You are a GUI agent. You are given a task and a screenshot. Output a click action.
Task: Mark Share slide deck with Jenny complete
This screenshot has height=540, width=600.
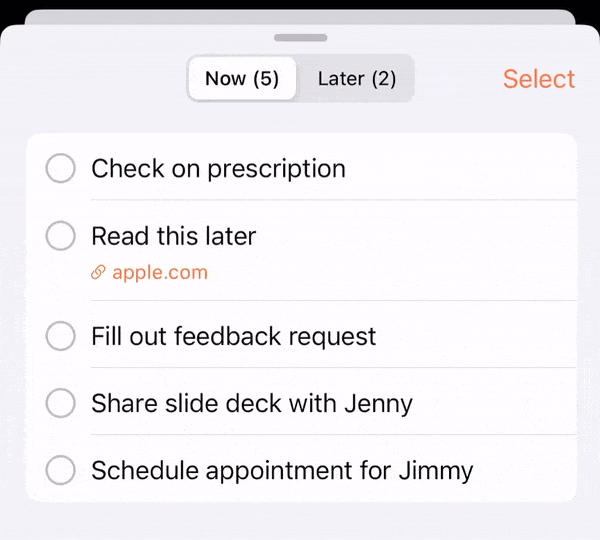(x=61, y=403)
